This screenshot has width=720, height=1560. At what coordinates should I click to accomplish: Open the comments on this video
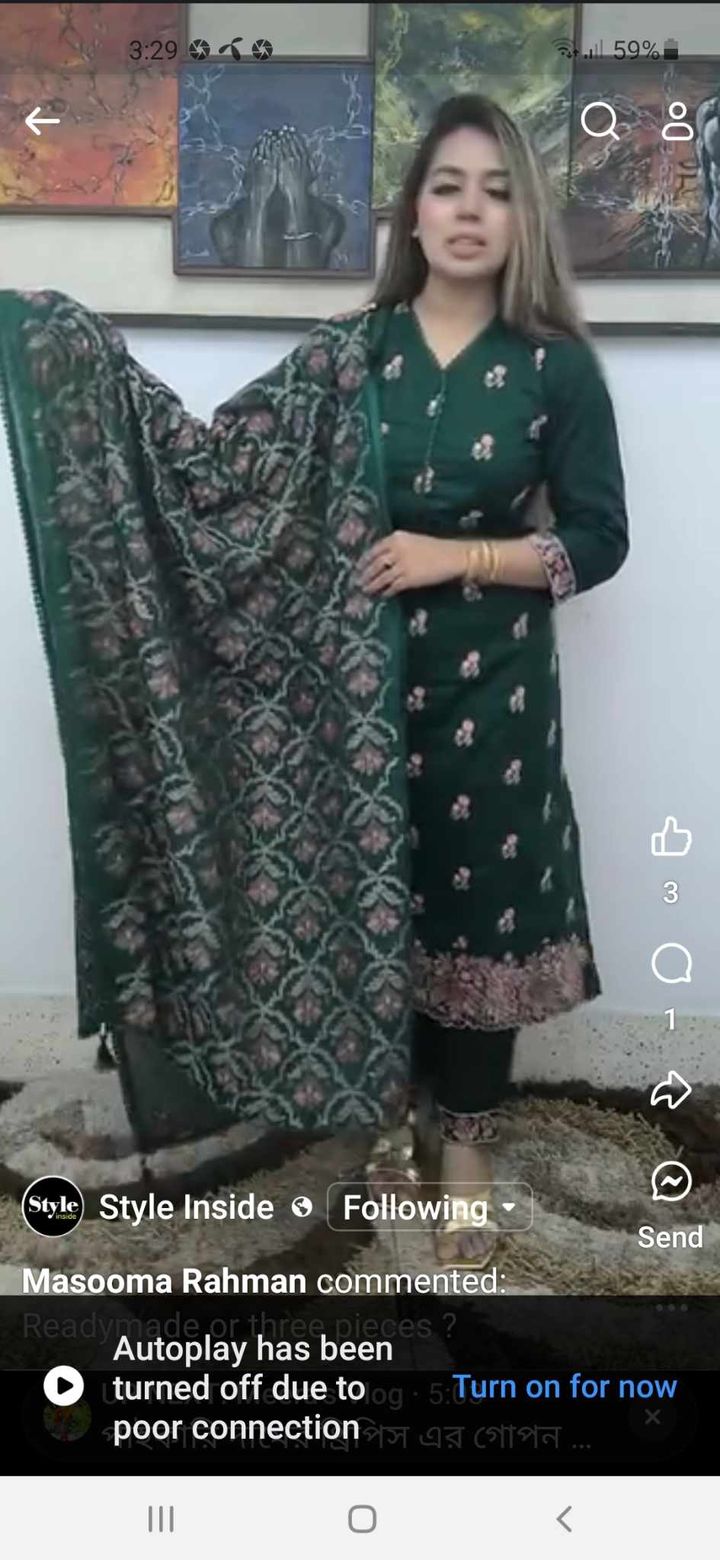point(671,965)
